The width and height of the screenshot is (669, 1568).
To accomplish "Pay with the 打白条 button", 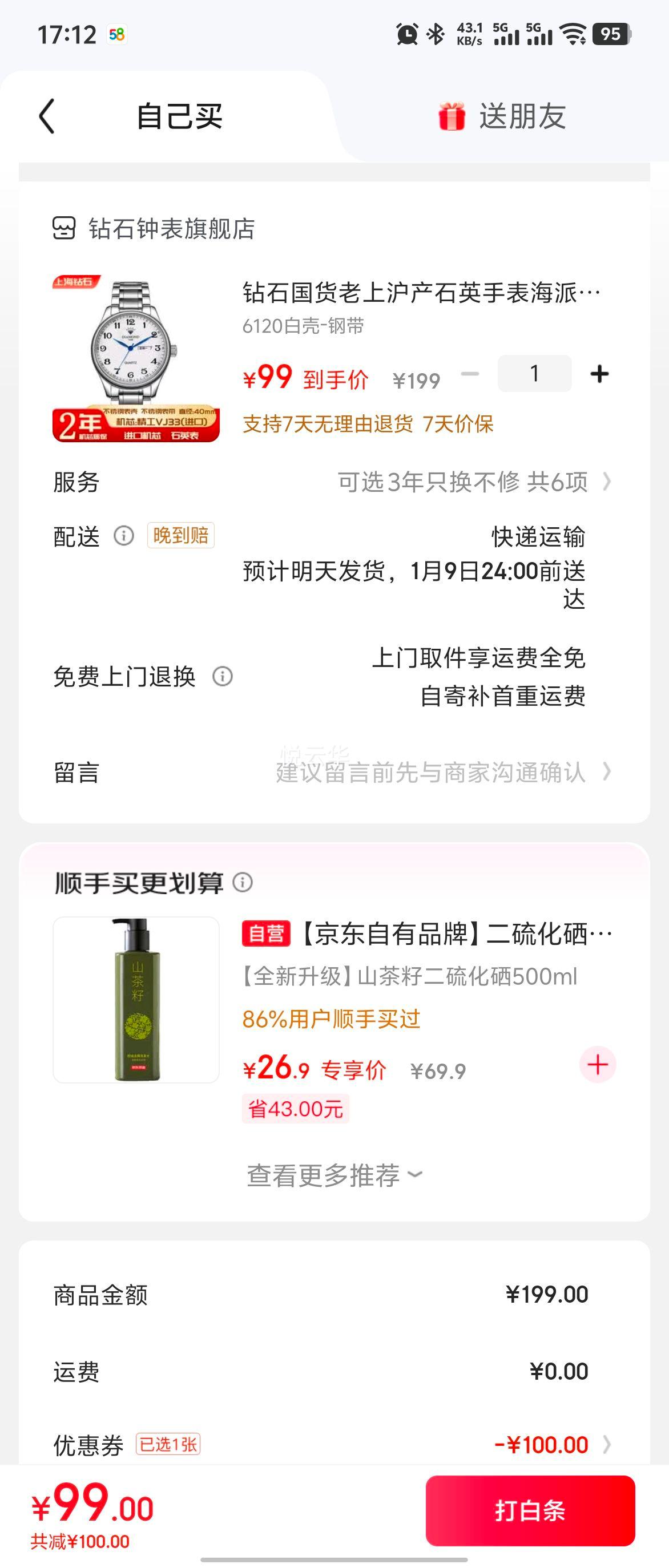I will (530, 1510).
